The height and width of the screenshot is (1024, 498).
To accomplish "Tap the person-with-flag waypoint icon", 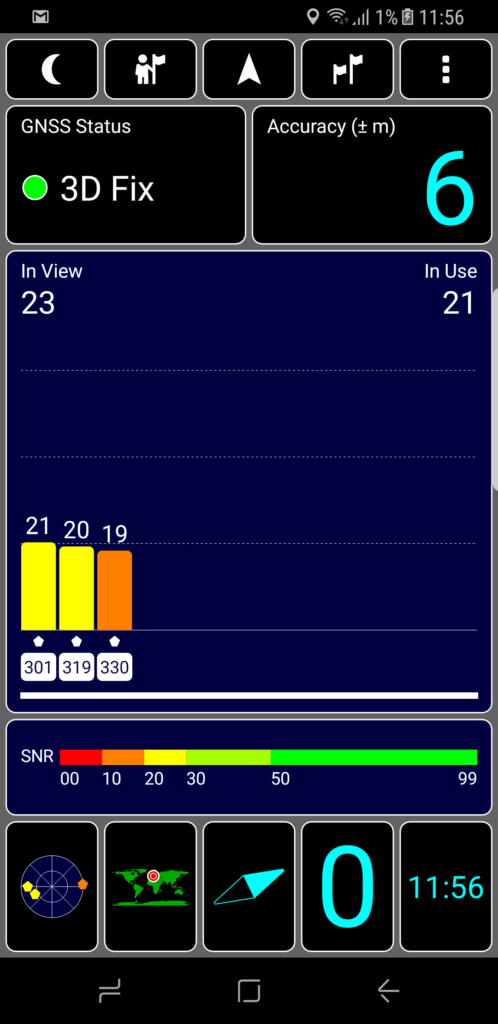I will coord(151,69).
